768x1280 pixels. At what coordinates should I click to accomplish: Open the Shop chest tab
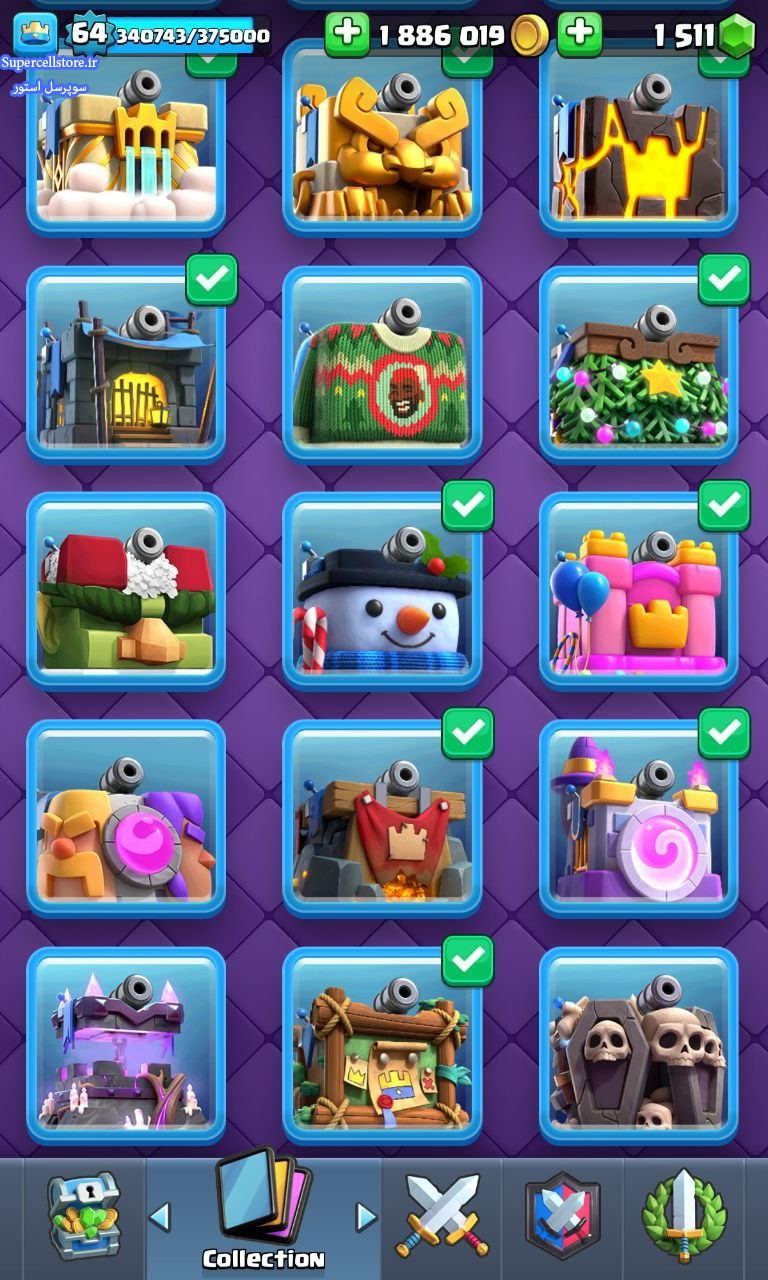(x=84, y=1216)
